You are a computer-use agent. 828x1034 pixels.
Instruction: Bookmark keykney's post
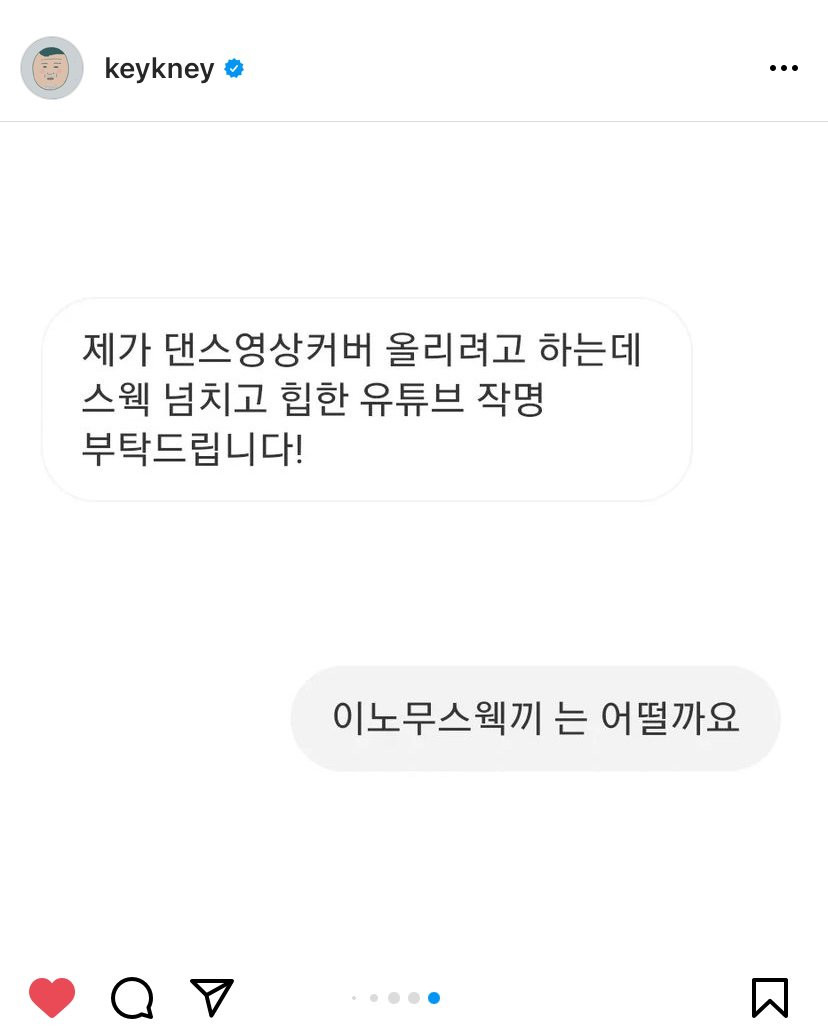click(769, 997)
